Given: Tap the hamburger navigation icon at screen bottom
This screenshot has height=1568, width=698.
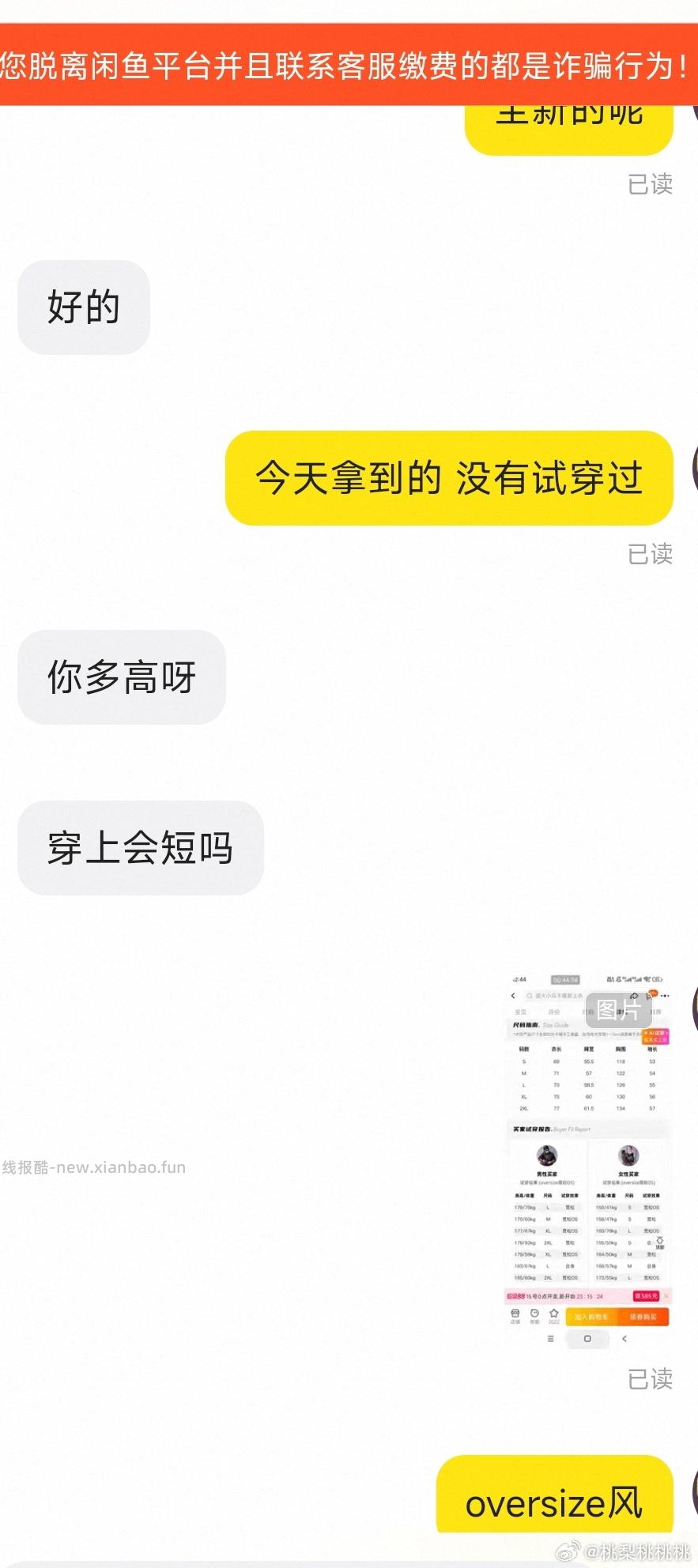Looking at the screenshot, I should (x=551, y=1338).
